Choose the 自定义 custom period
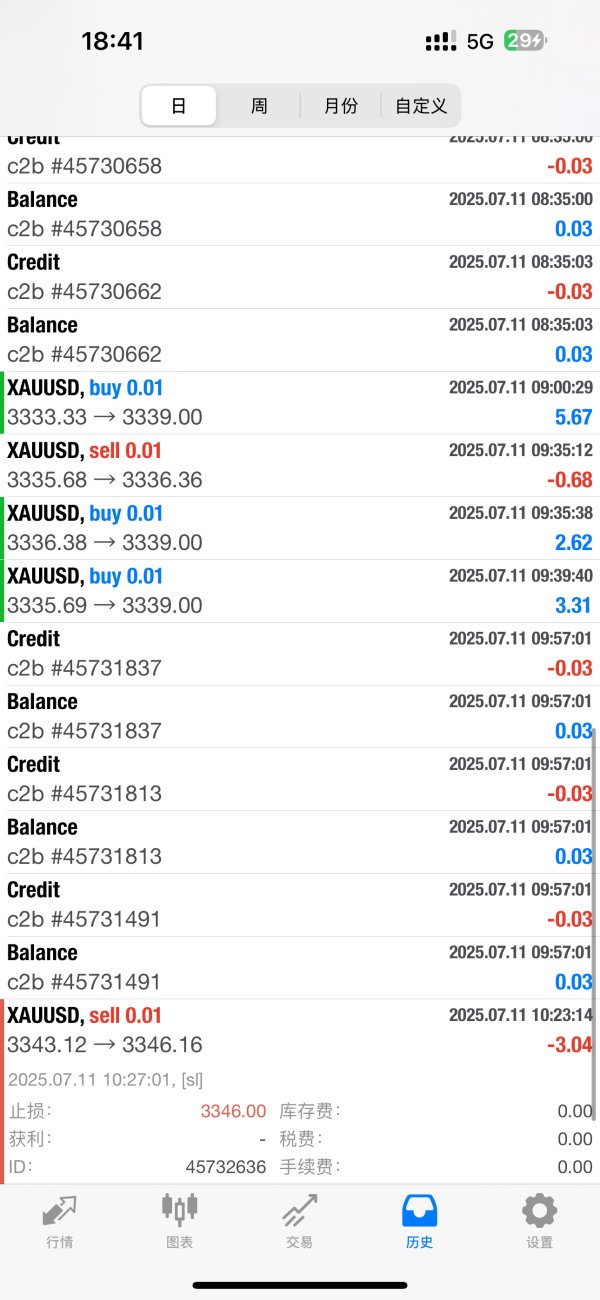The image size is (600, 1300). coord(421,105)
